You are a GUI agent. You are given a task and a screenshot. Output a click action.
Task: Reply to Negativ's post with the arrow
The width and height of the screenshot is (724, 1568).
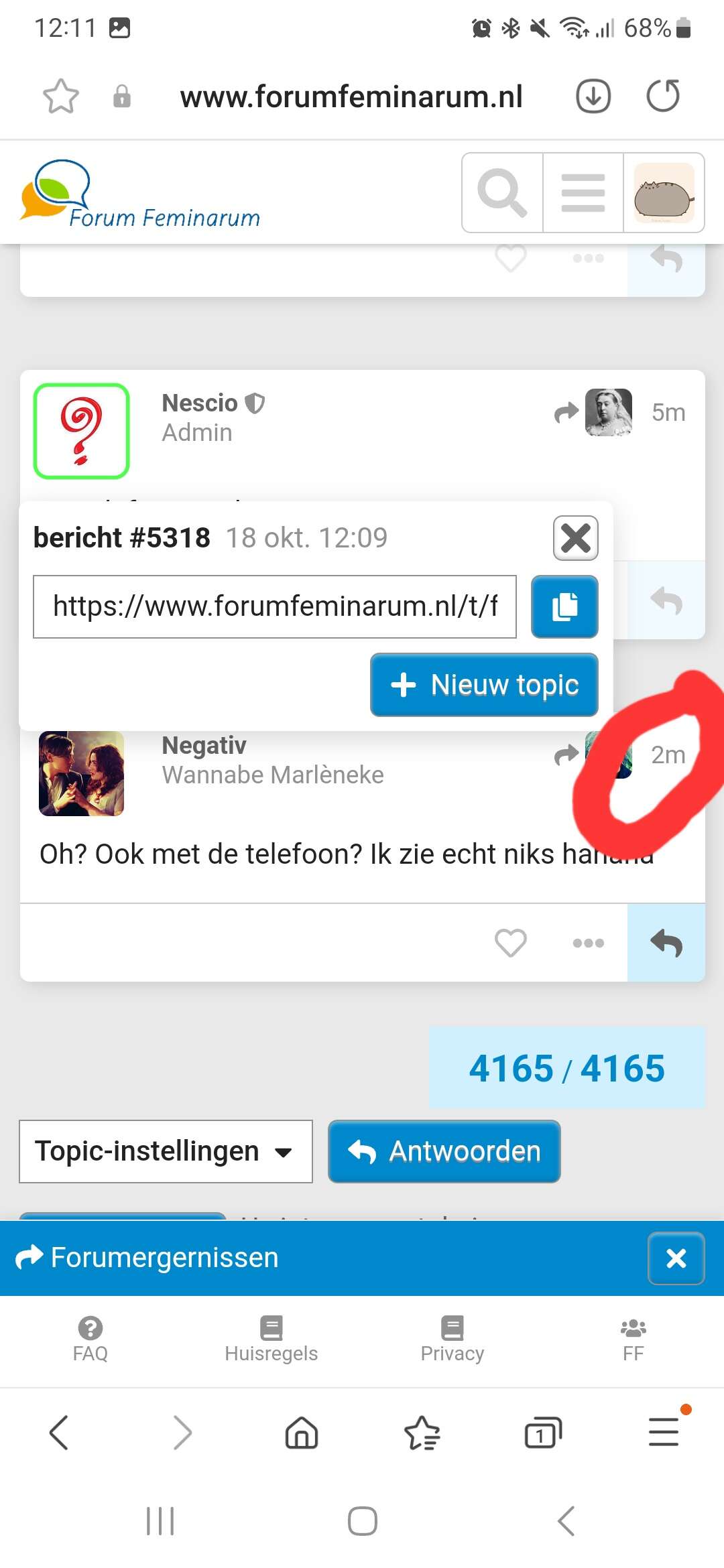666,943
